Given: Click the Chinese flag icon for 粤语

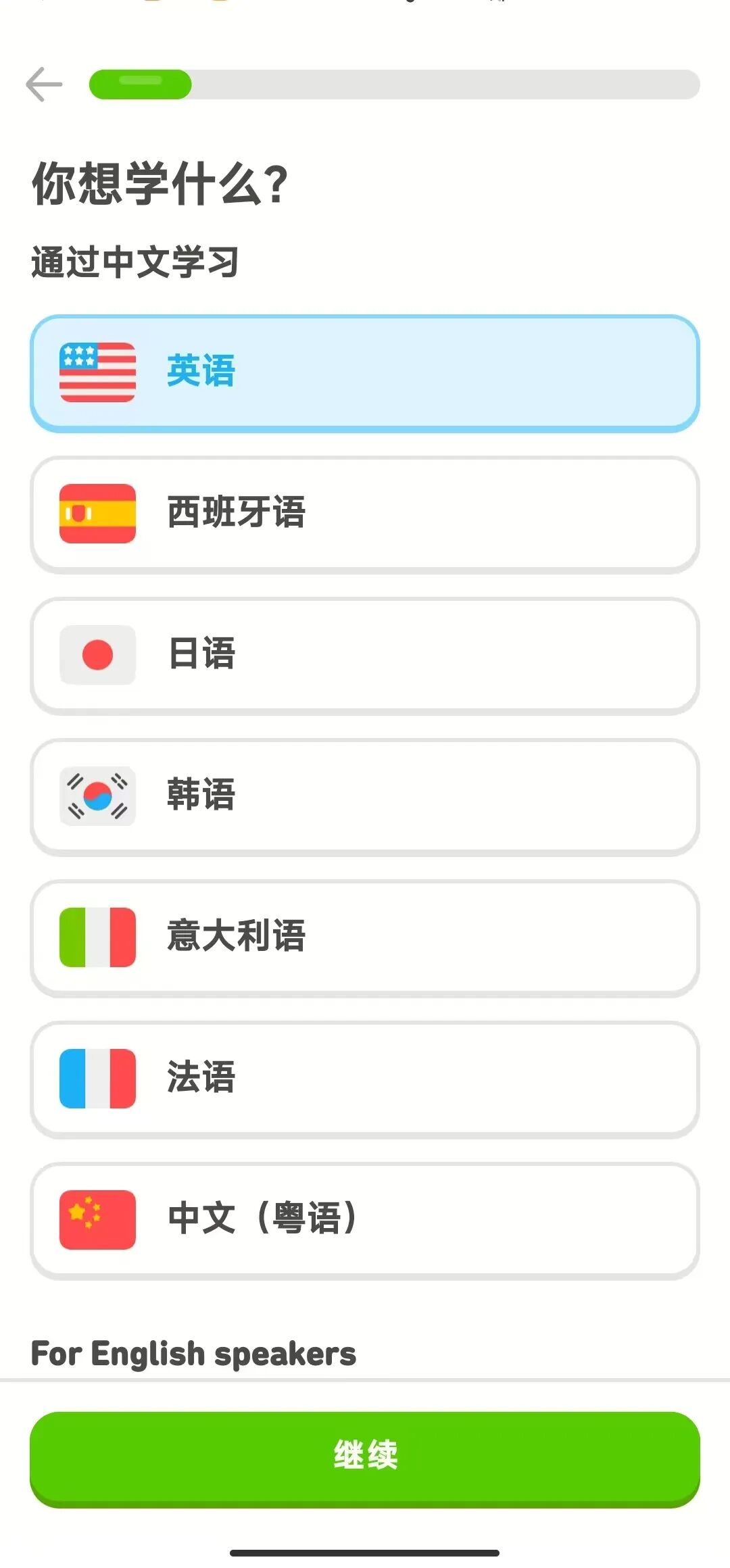Looking at the screenshot, I should (98, 1221).
